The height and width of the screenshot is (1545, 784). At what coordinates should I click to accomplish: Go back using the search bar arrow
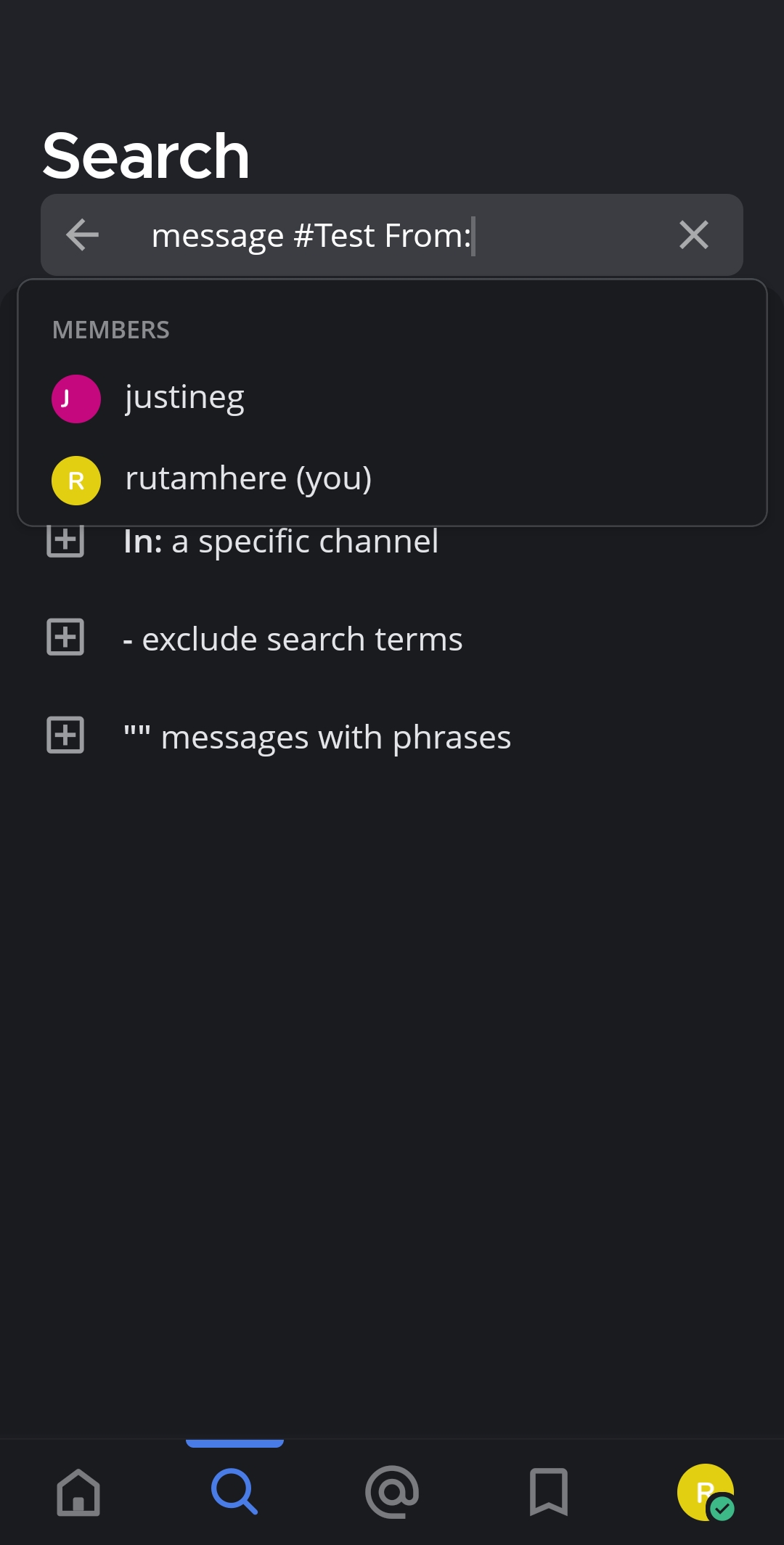pyautogui.click(x=82, y=235)
